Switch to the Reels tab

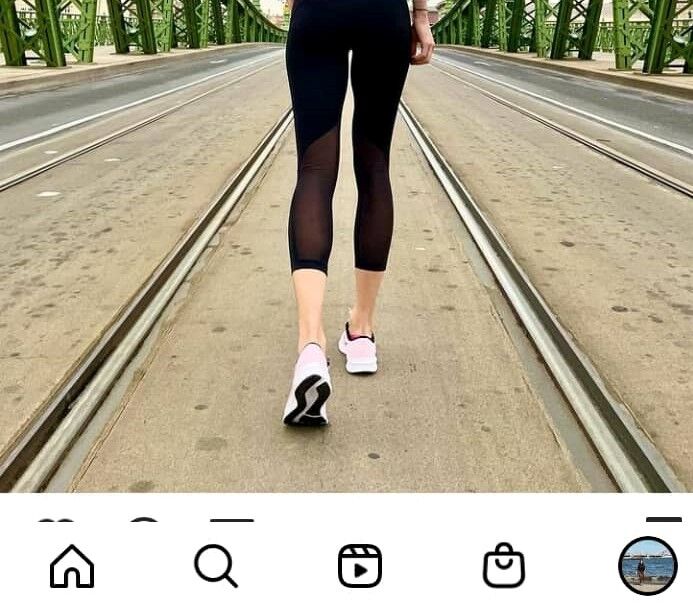click(x=360, y=566)
